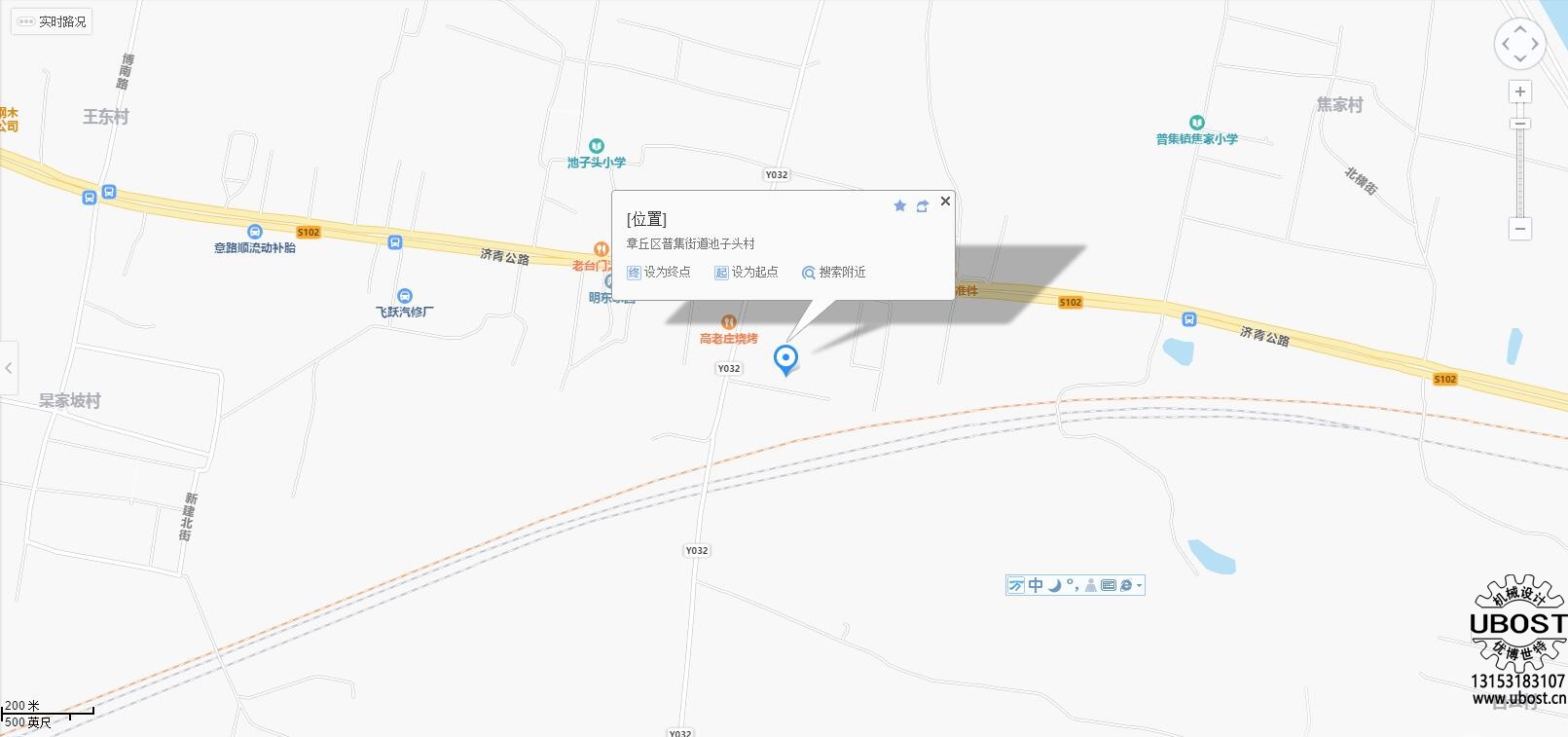Open the 高老庄烧烤 restaurant marker

pyautogui.click(x=728, y=322)
